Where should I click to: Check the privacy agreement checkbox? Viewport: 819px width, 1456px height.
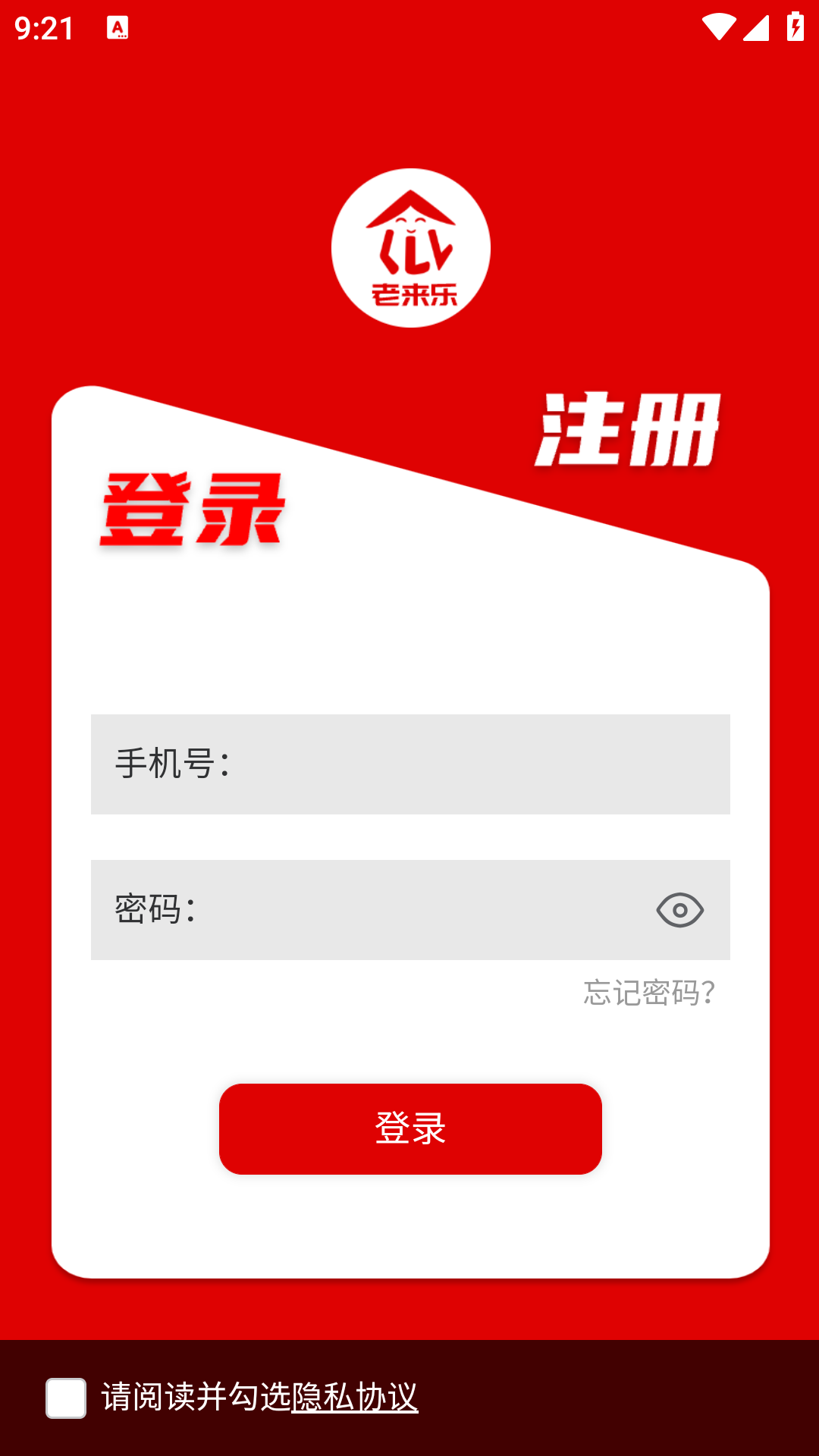pyautogui.click(x=66, y=1398)
